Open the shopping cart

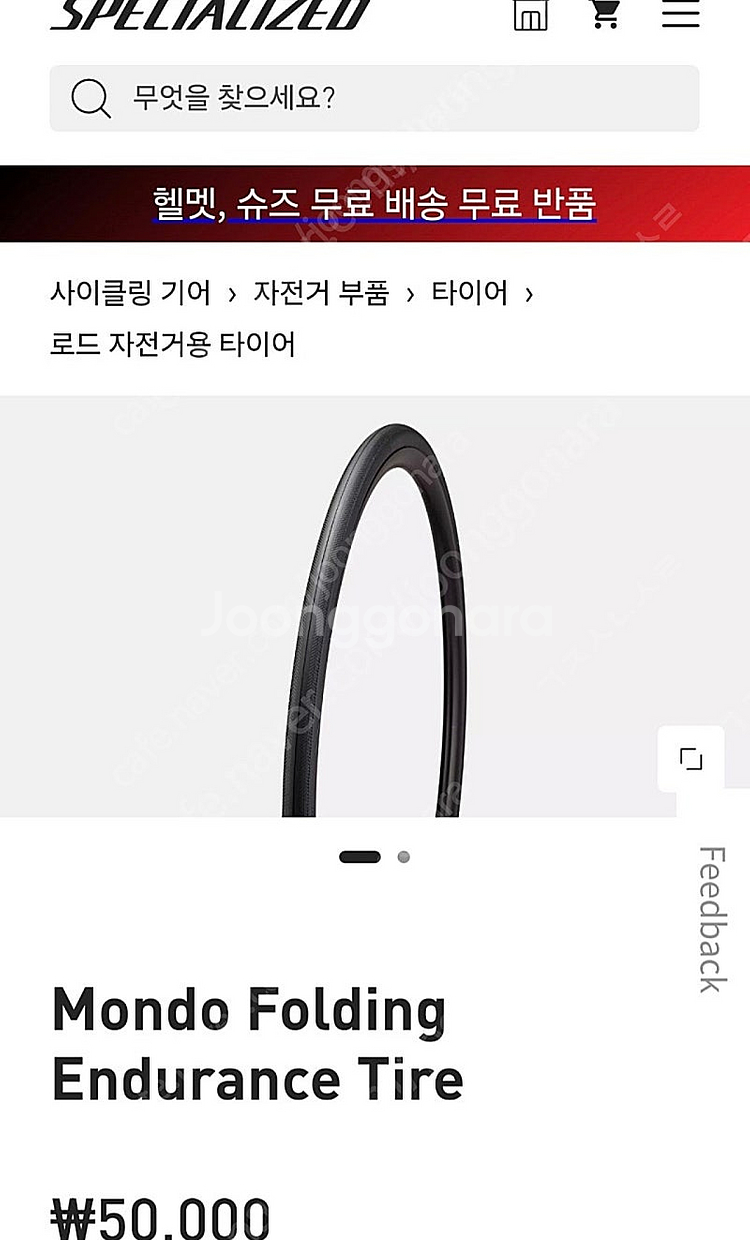[604, 13]
